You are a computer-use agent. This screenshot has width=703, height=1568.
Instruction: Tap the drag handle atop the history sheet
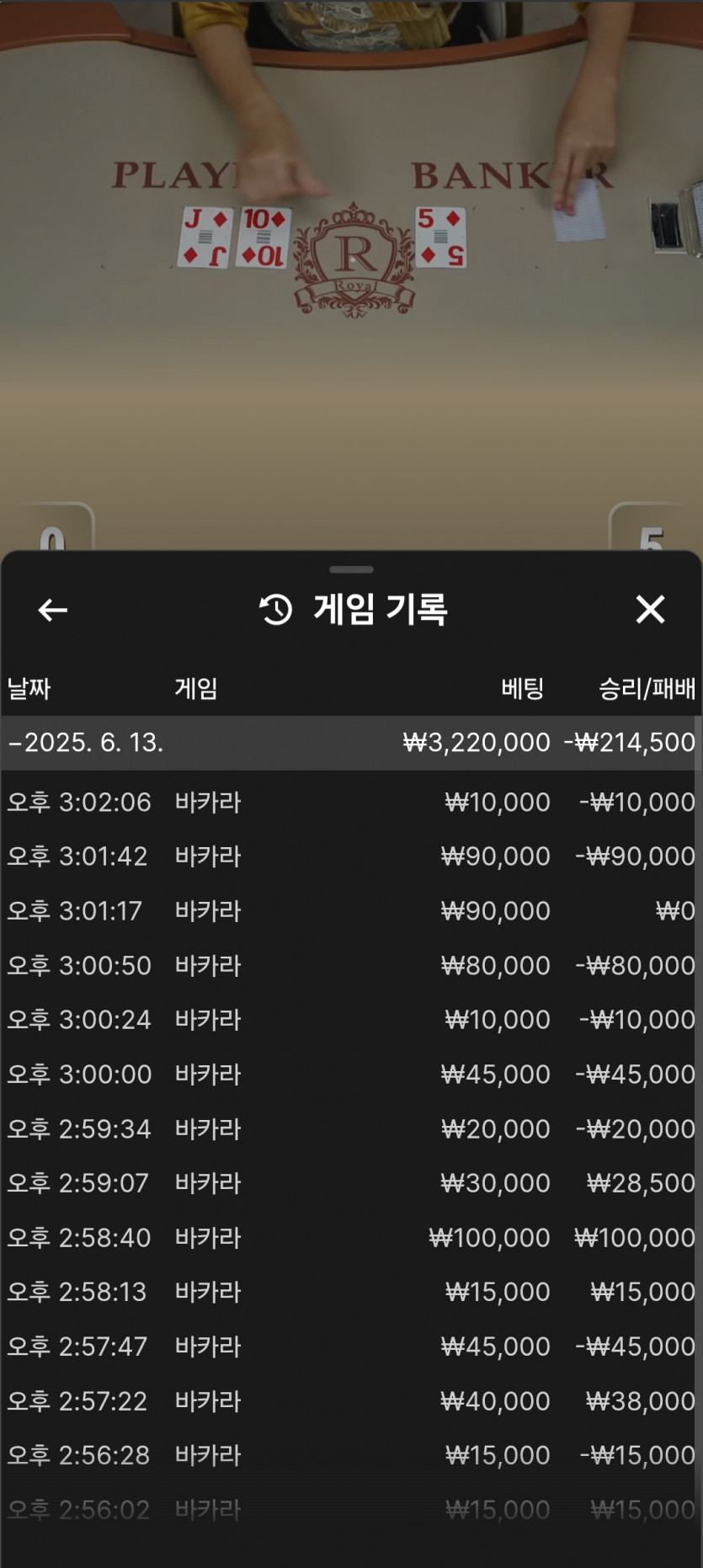pyautogui.click(x=351, y=569)
